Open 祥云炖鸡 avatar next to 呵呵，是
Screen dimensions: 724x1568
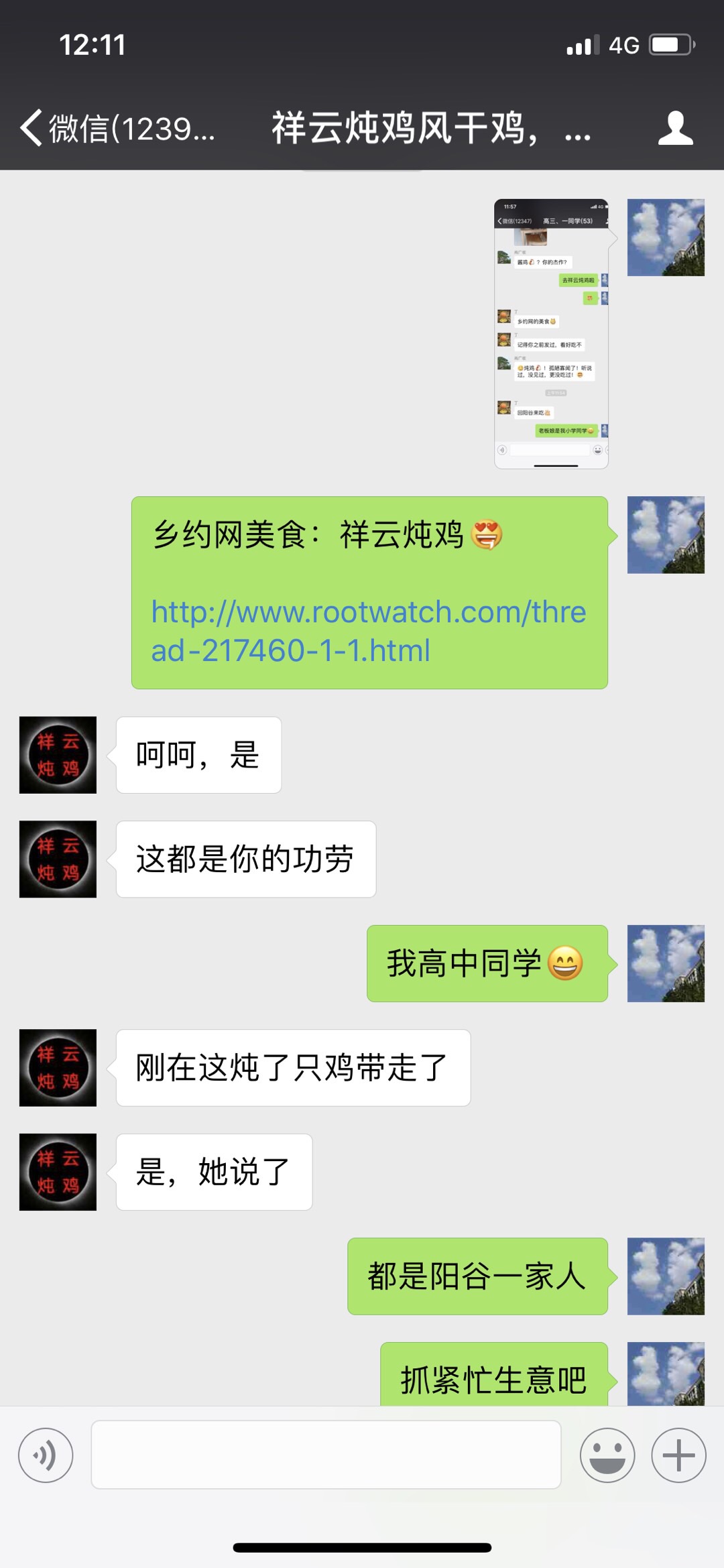pyautogui.click(x=58, y=755)
